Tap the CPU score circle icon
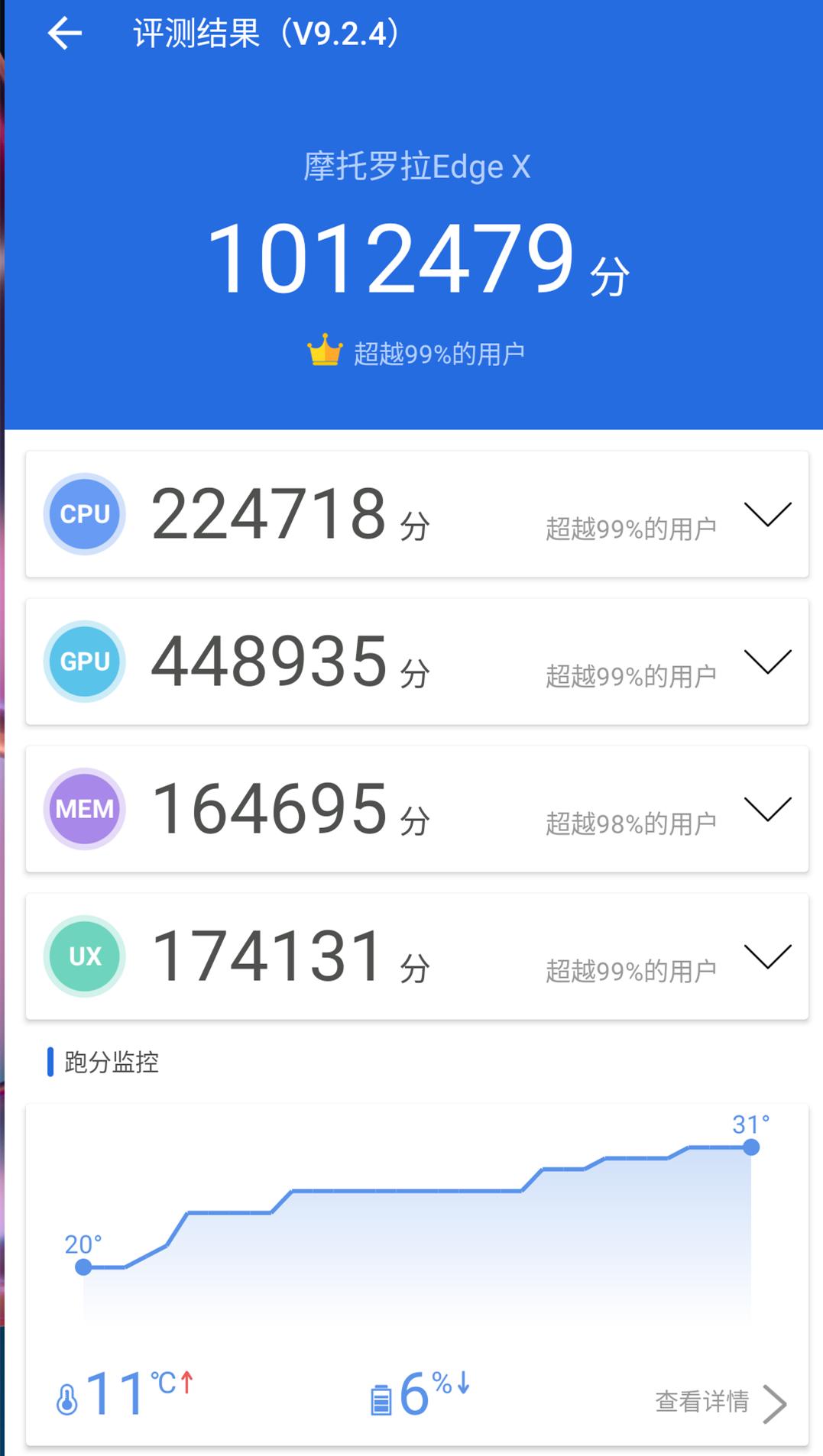Image resolution: width=823 pixels, height=1456 pixels. point(84,514)
